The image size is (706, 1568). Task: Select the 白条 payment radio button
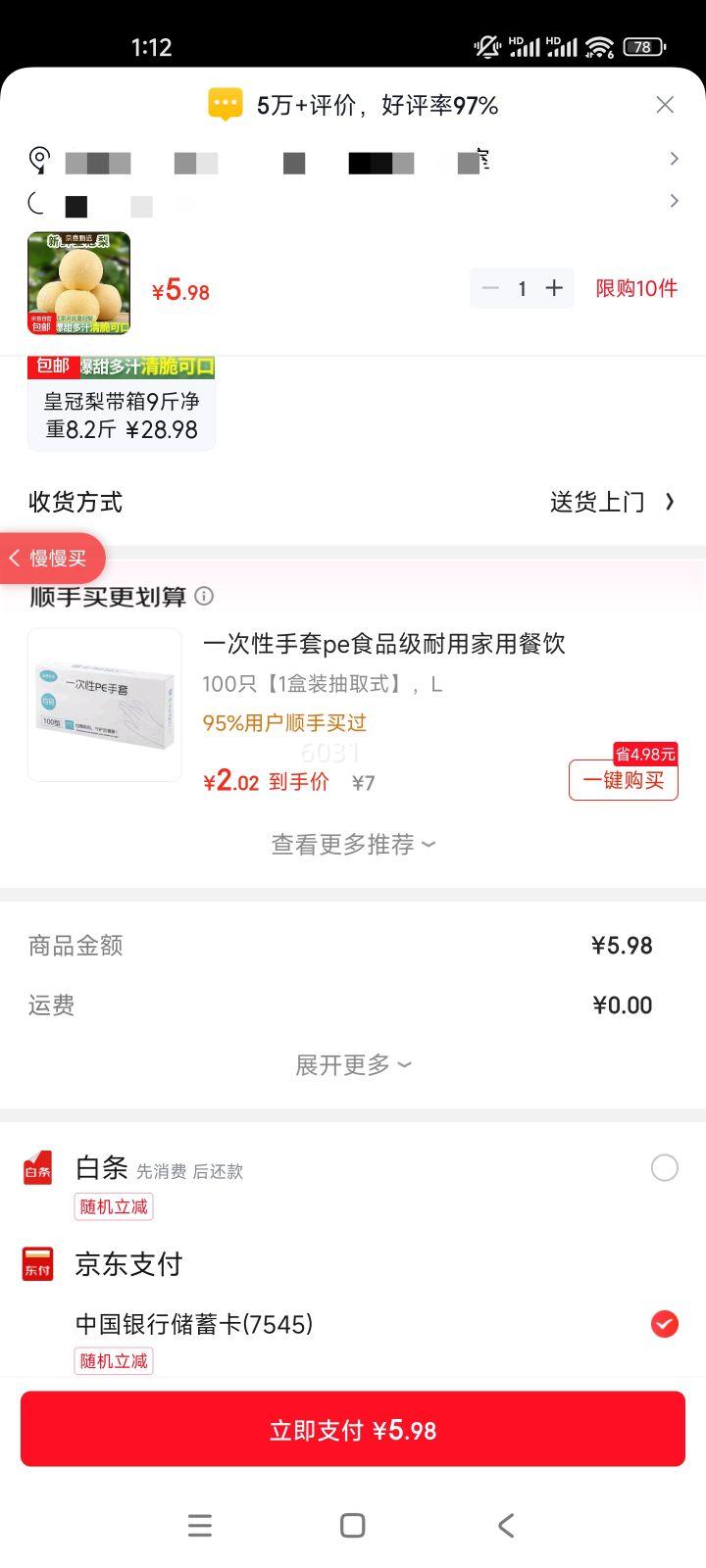click(665, 1168)
